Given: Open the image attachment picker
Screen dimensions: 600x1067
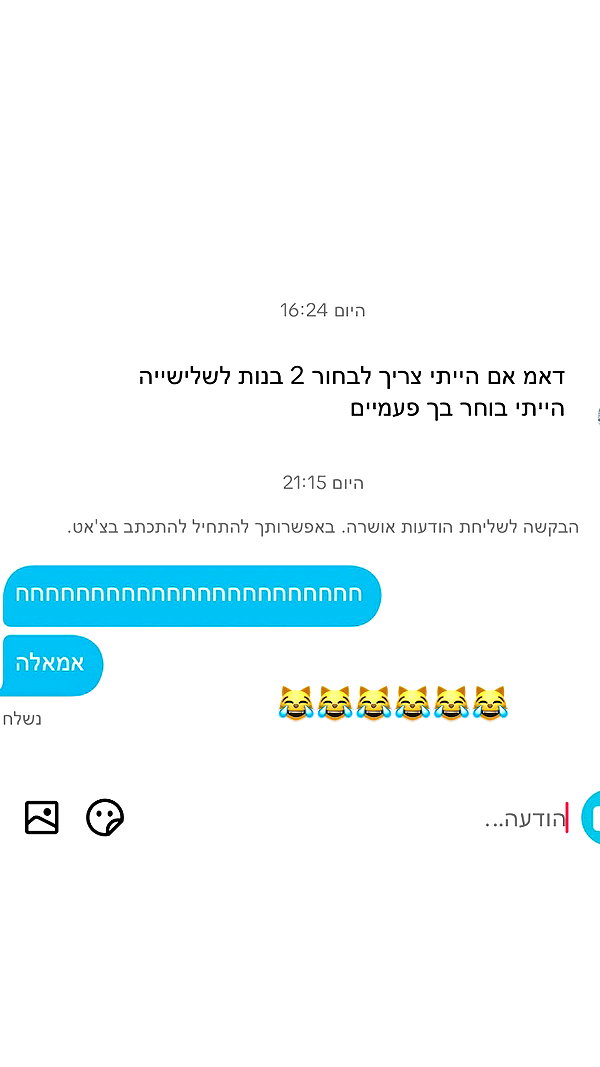Looking at the screenshot, I should click(x=41, y=817).
